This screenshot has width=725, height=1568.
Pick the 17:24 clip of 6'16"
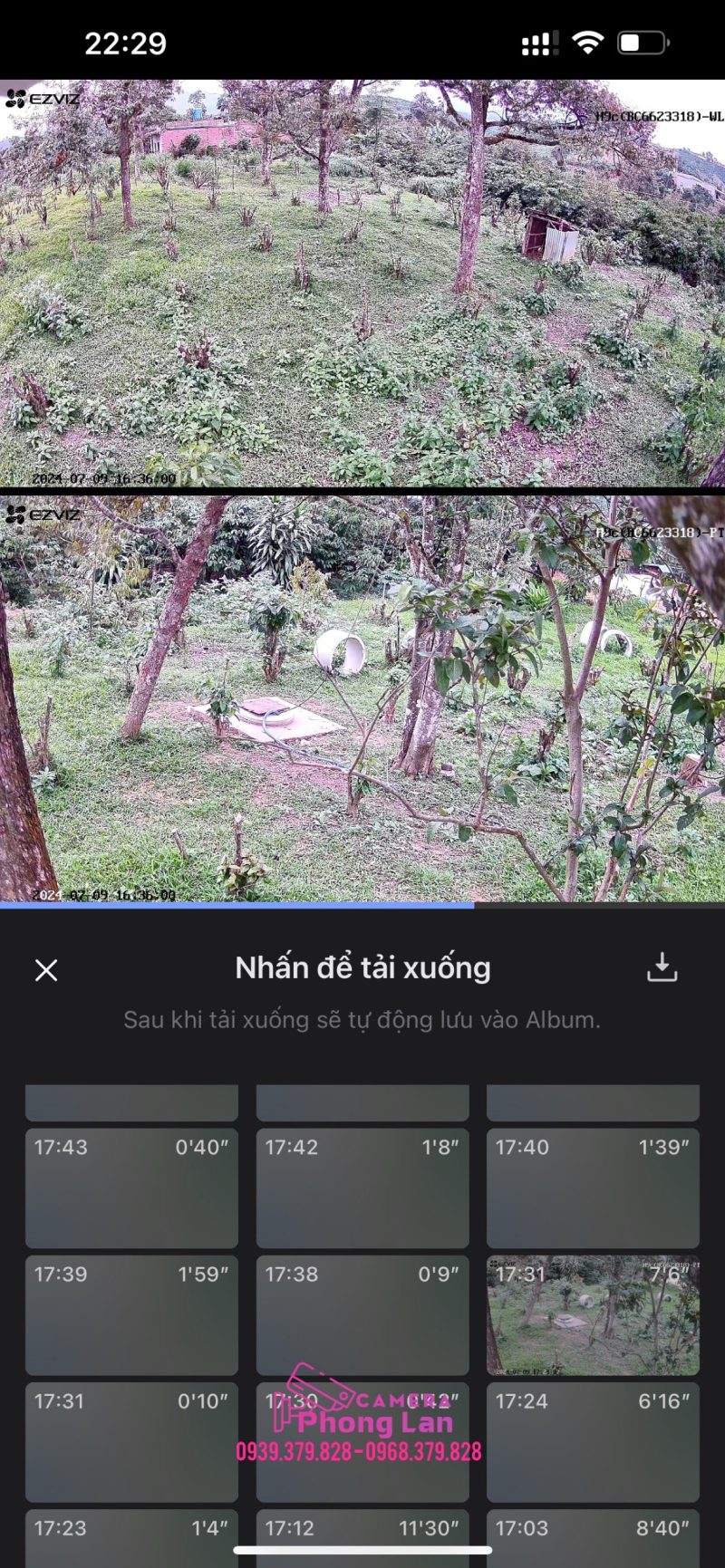pyautogui.click(x=593, y=1441)
